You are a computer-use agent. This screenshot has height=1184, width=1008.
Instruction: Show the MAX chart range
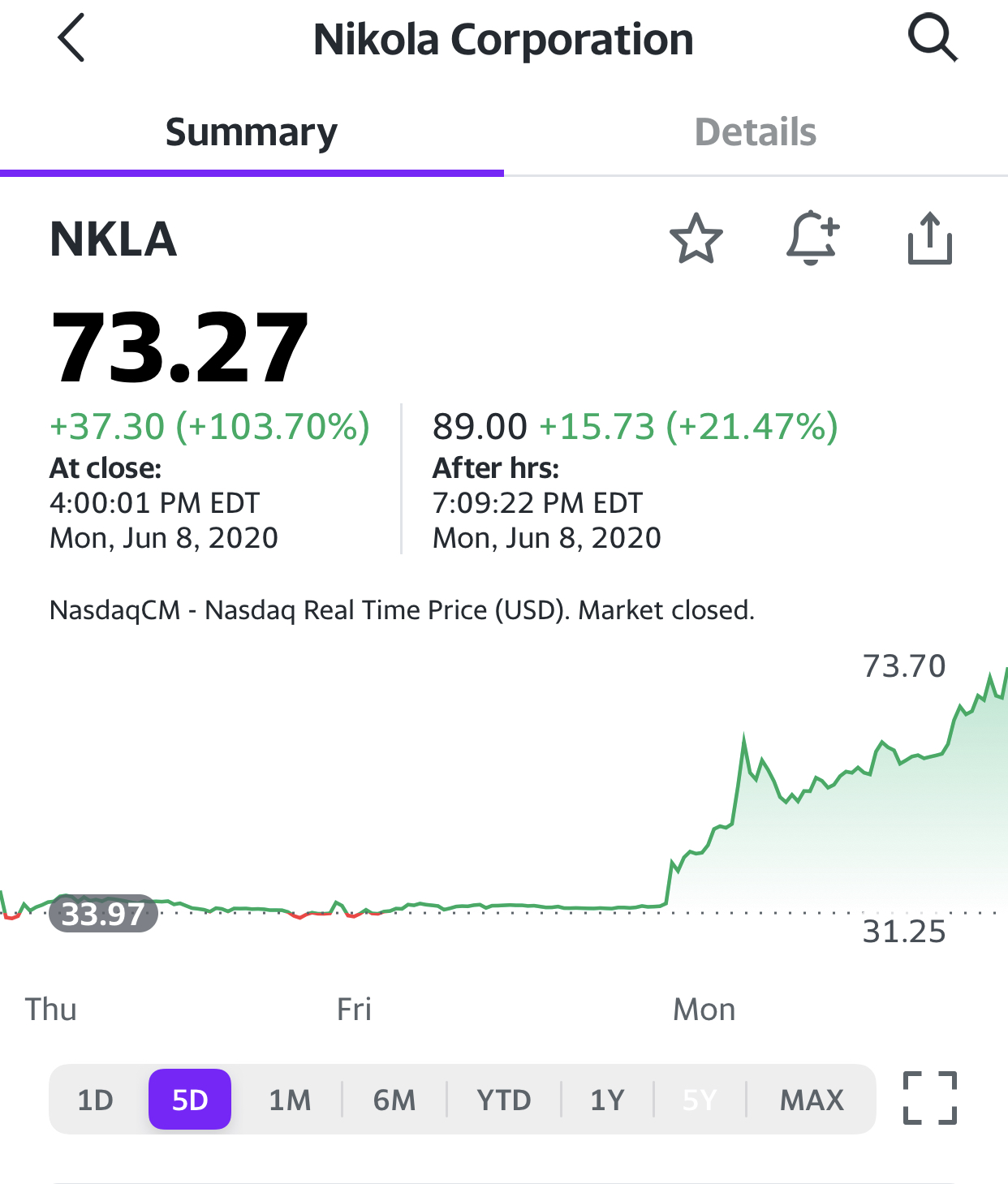coord(812,1100)
